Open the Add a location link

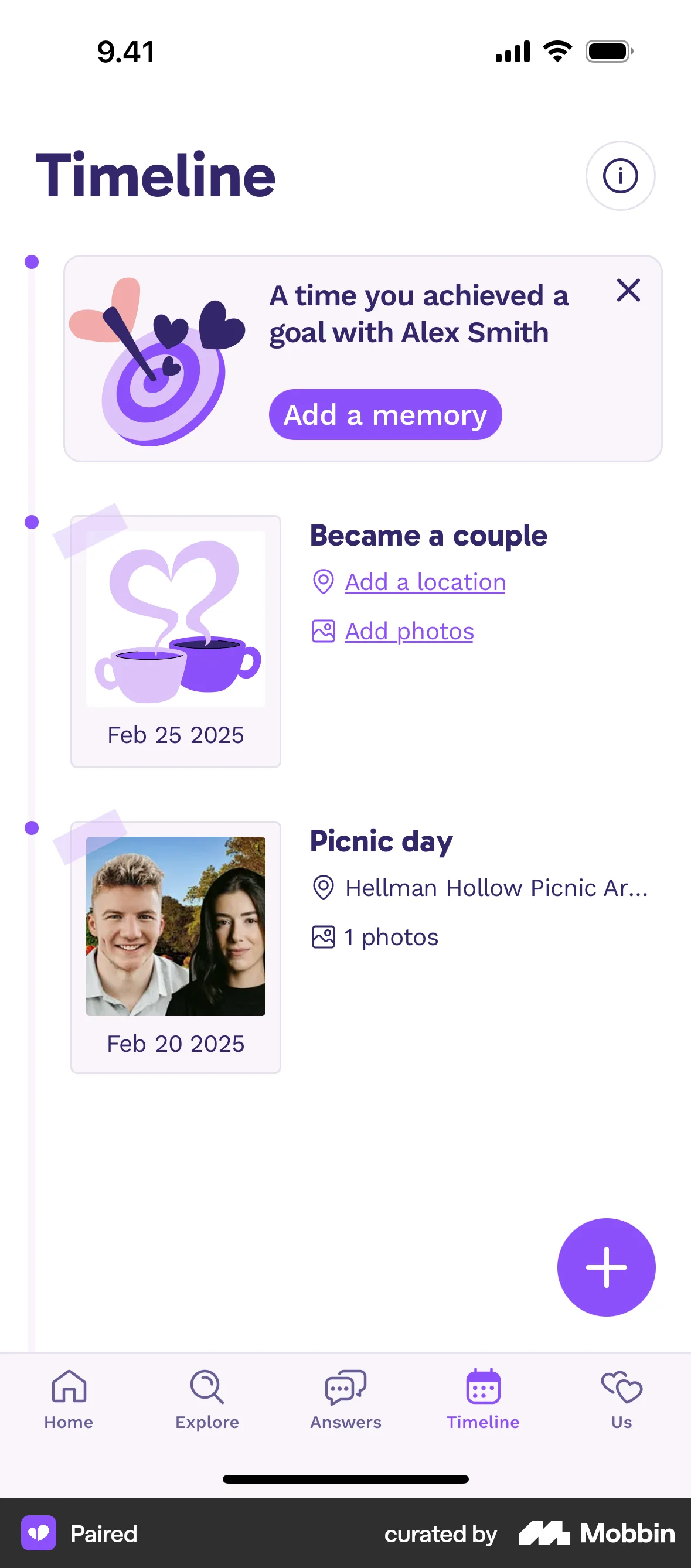(424, 582)
